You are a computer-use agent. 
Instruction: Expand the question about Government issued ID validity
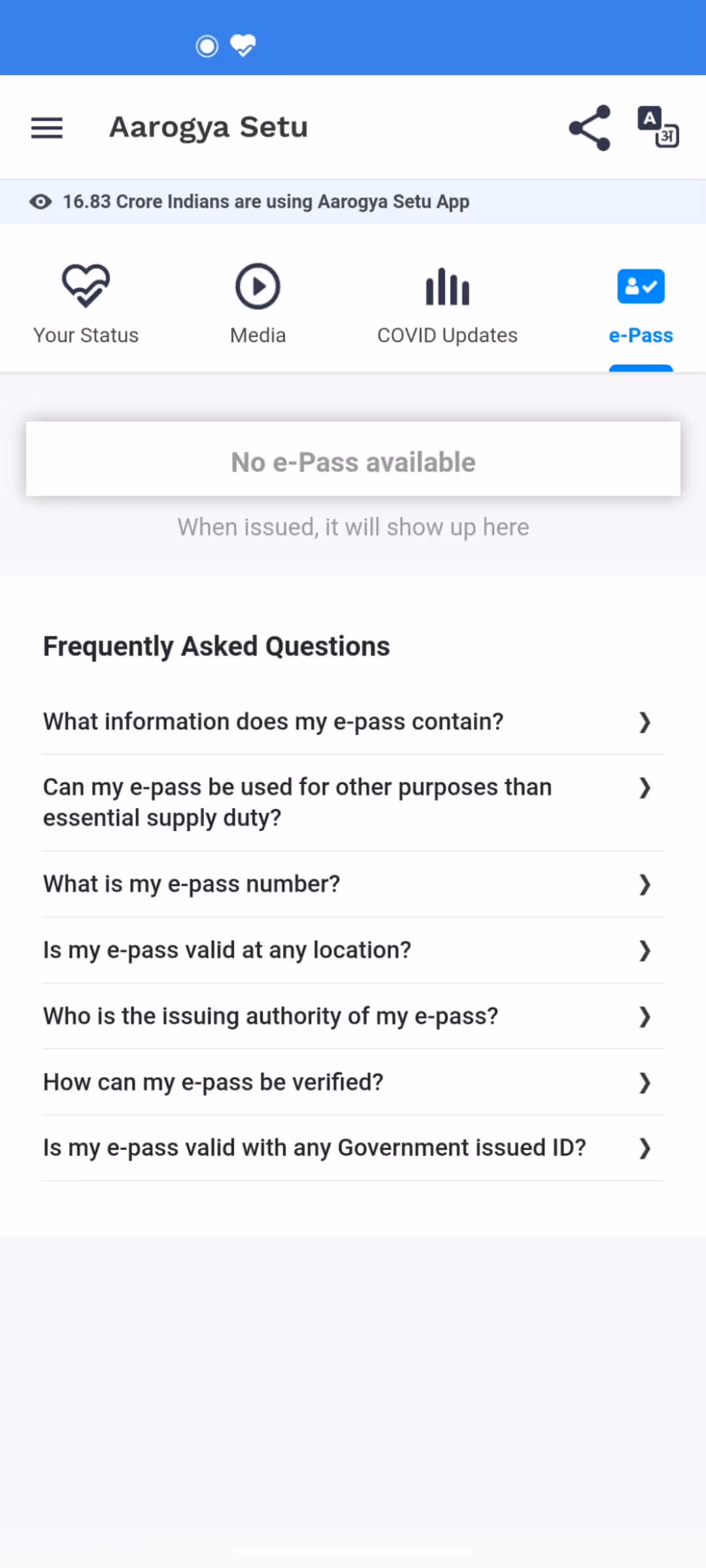pos(353,1149)
